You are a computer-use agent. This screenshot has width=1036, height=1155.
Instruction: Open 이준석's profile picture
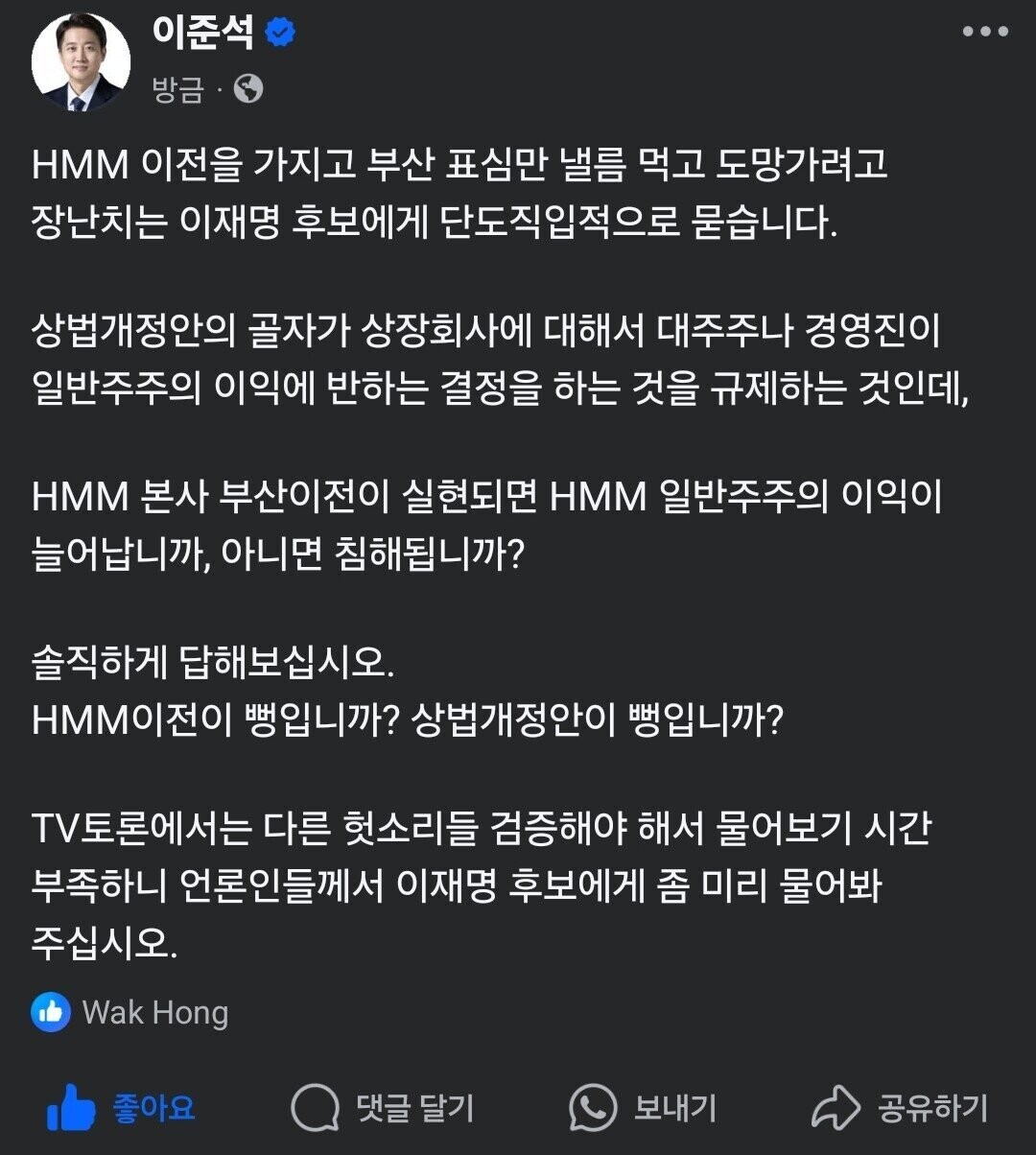point(81,63)
